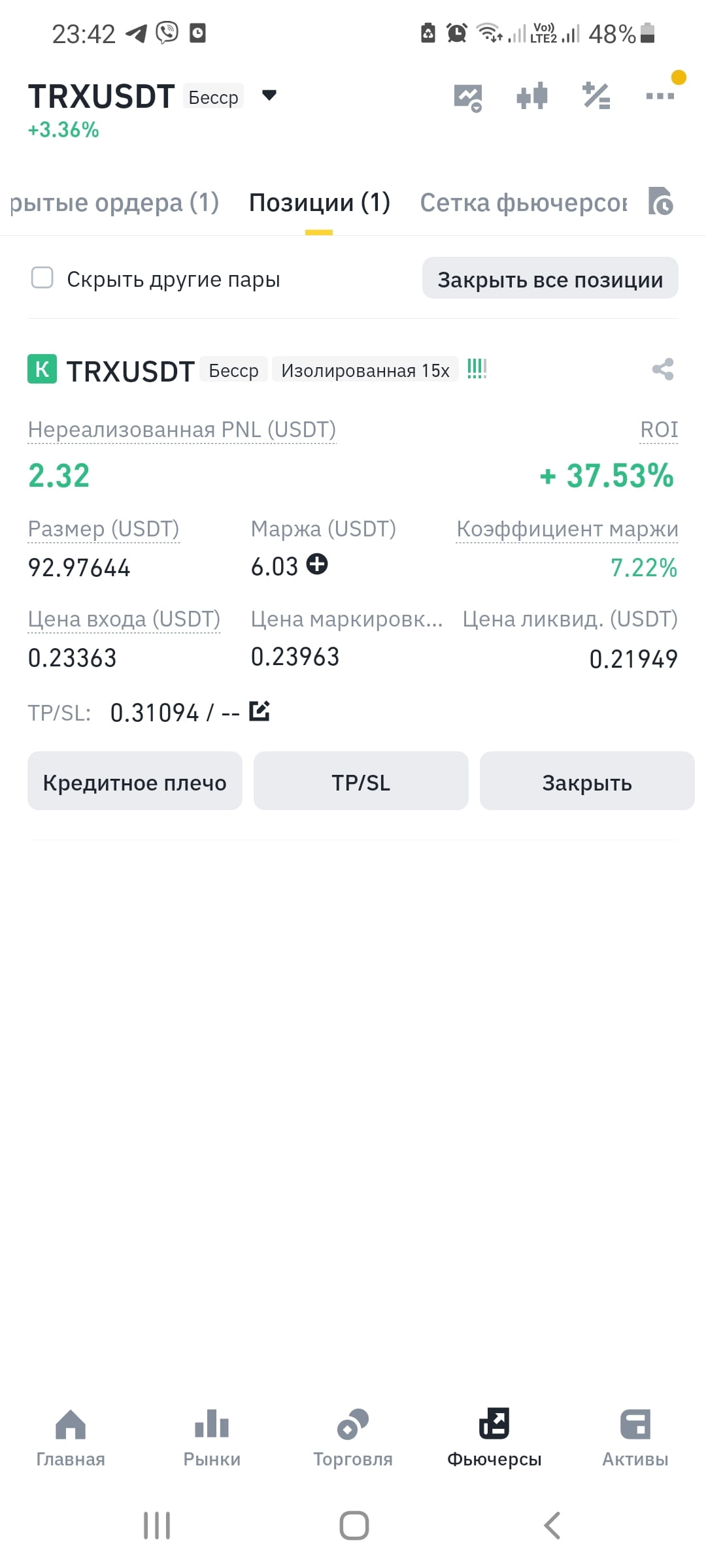
Task: Open the TP/SL button
Action: (x=361, y=781)
